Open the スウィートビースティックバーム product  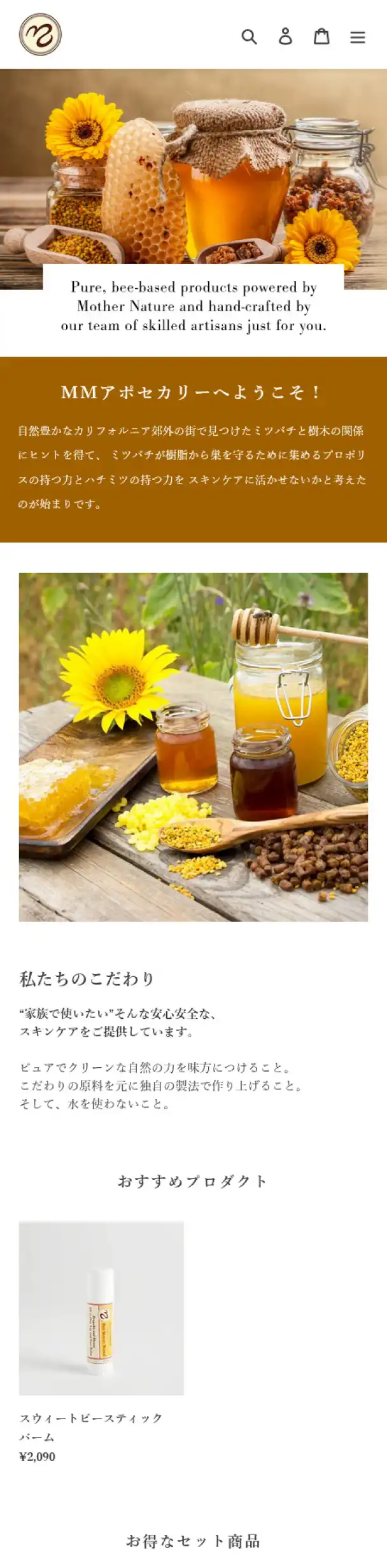coord(101,1307)
